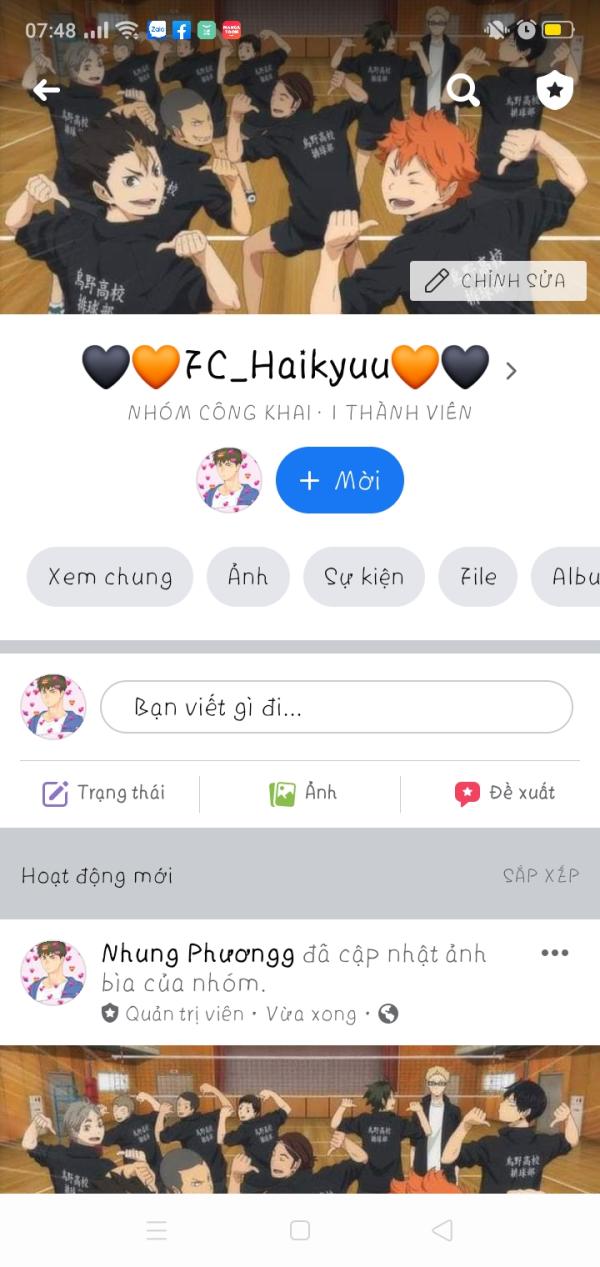Tap CHỈNH SỬA to edit cover photo
The image size is (600, 1267).
(x=498, y=281)
